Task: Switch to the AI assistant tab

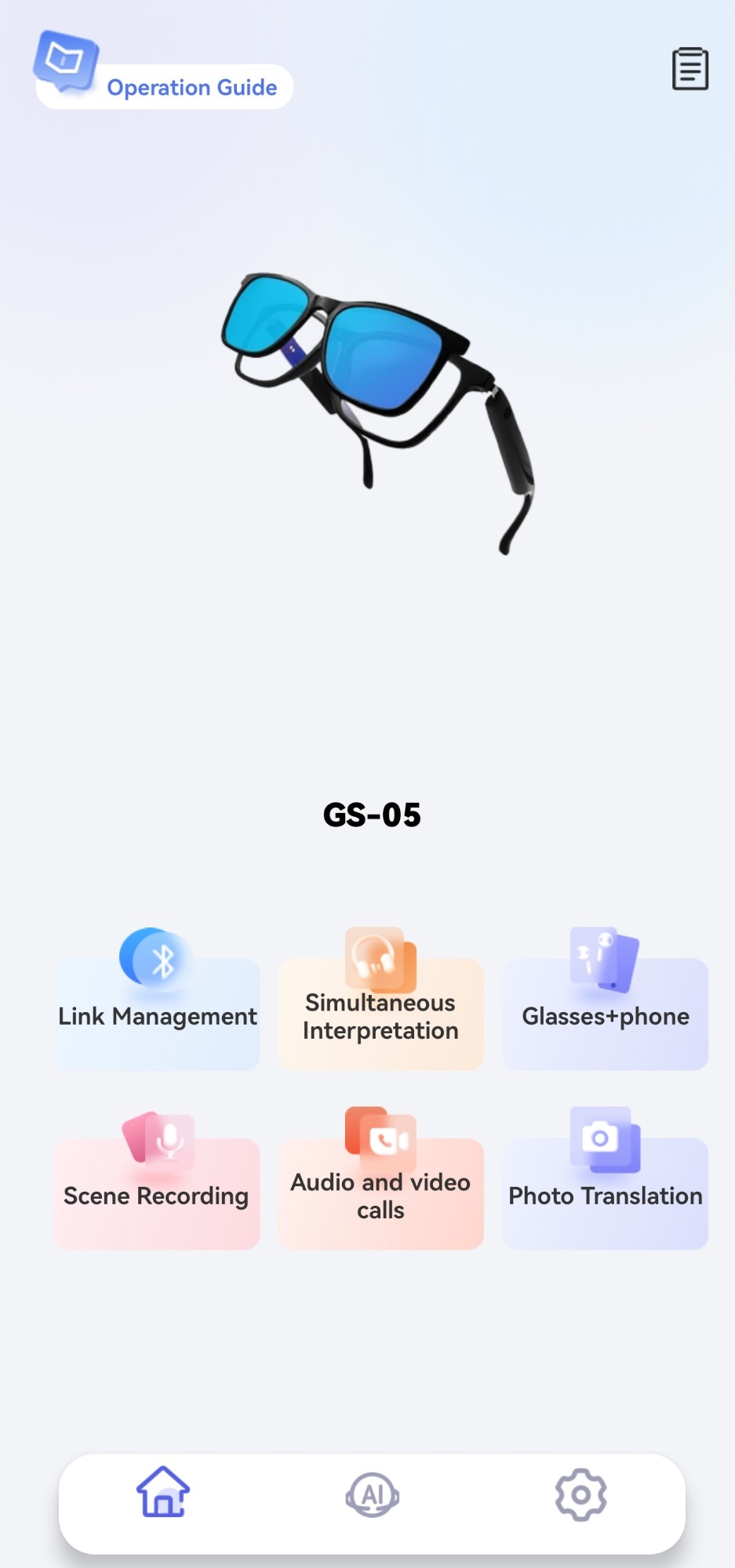Action: (x=372, y=1494)
